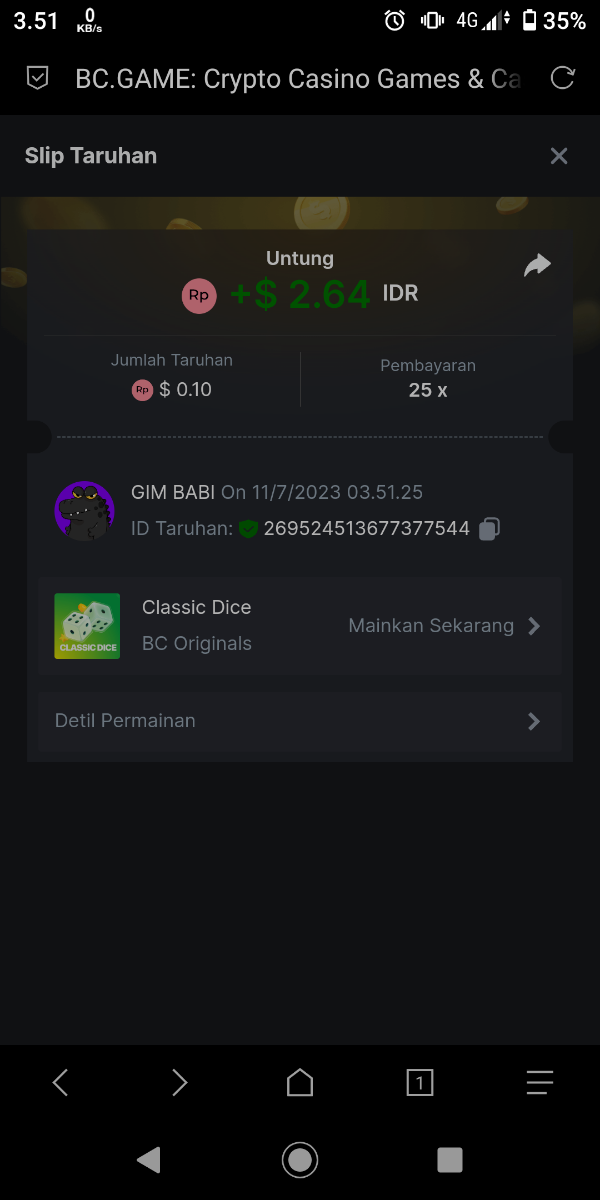This screenshot has height=1200, width=600.
Task: Open the browser menu
Action: (540, 1082)
